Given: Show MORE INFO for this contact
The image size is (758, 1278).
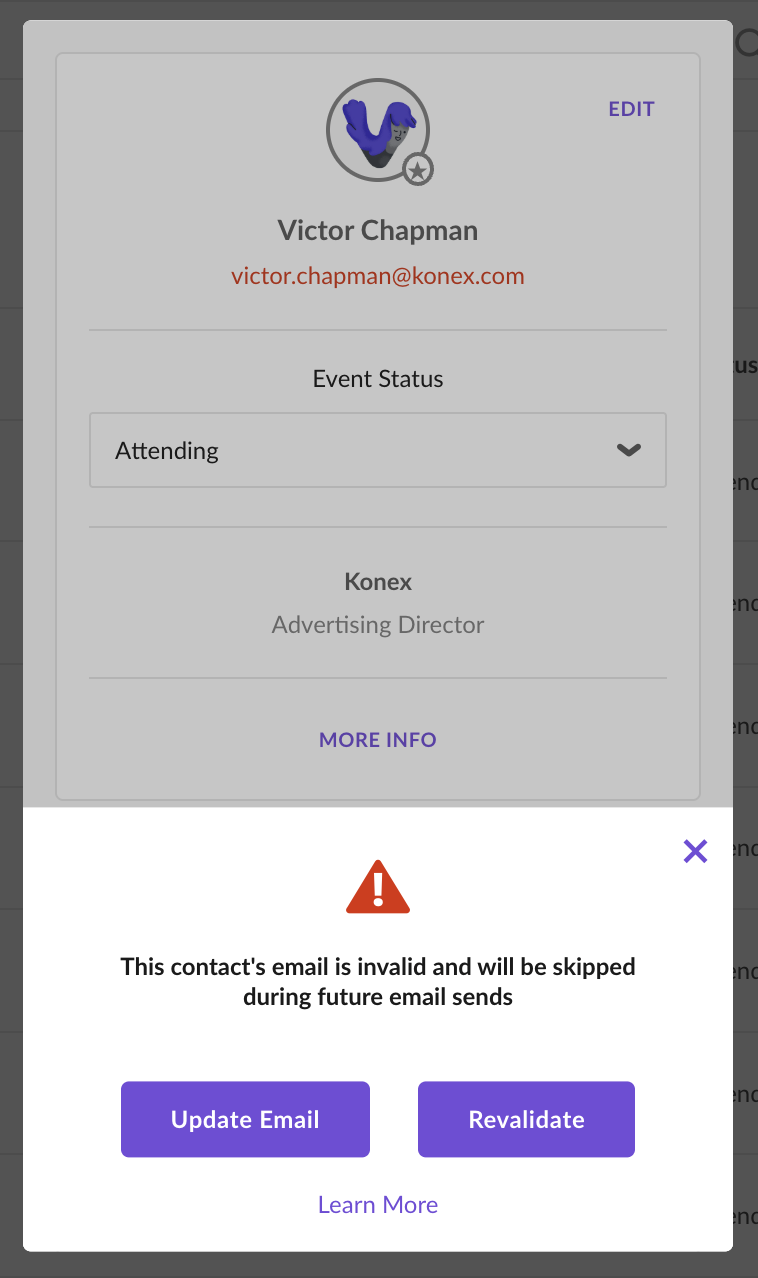Looking at the screenshot, I should coord(378,740).
